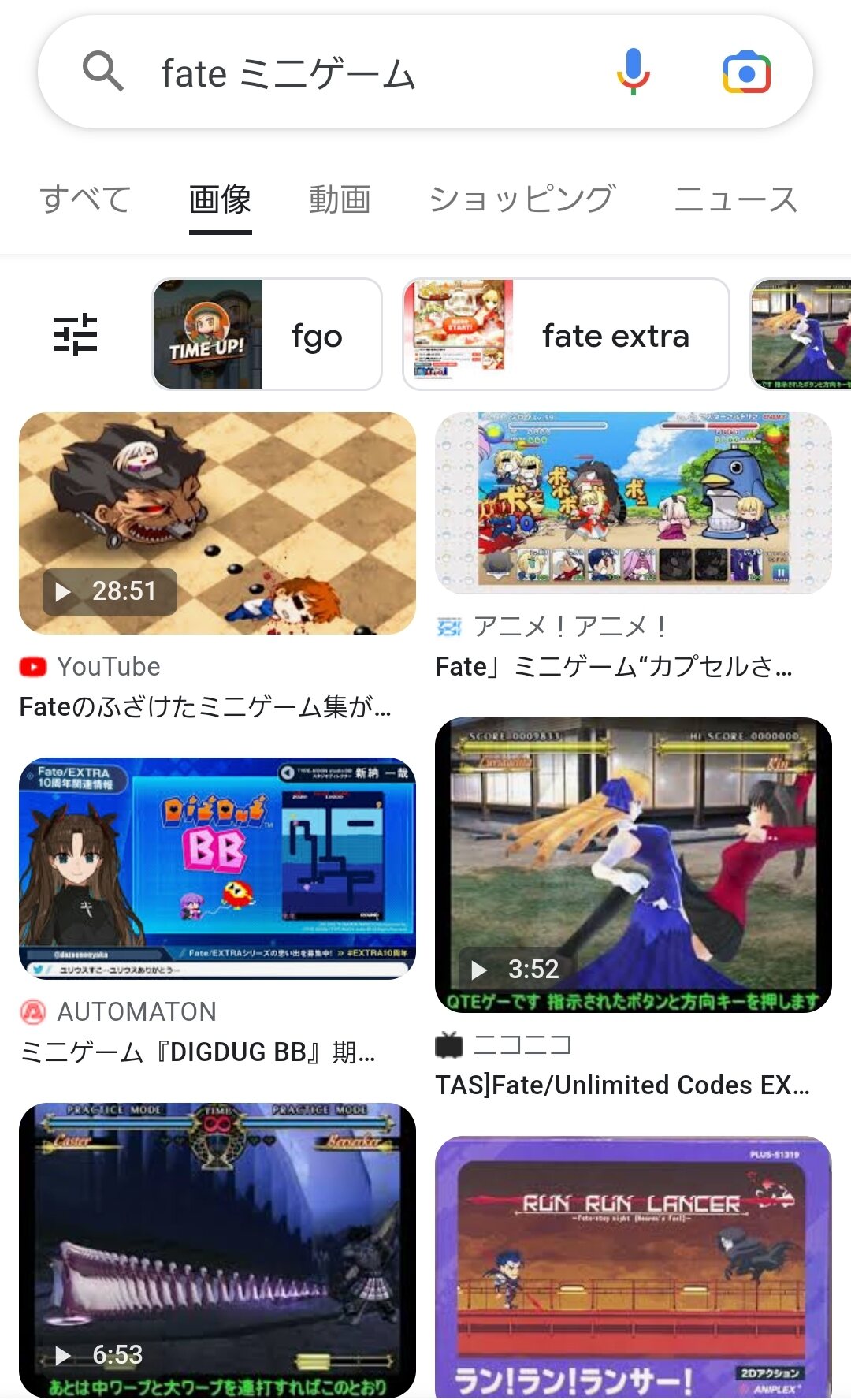851x1400 pixels.
Task: Open the 6:53 Practice Mode video result
Action: pyautogui.click(x=217, y=1249)
